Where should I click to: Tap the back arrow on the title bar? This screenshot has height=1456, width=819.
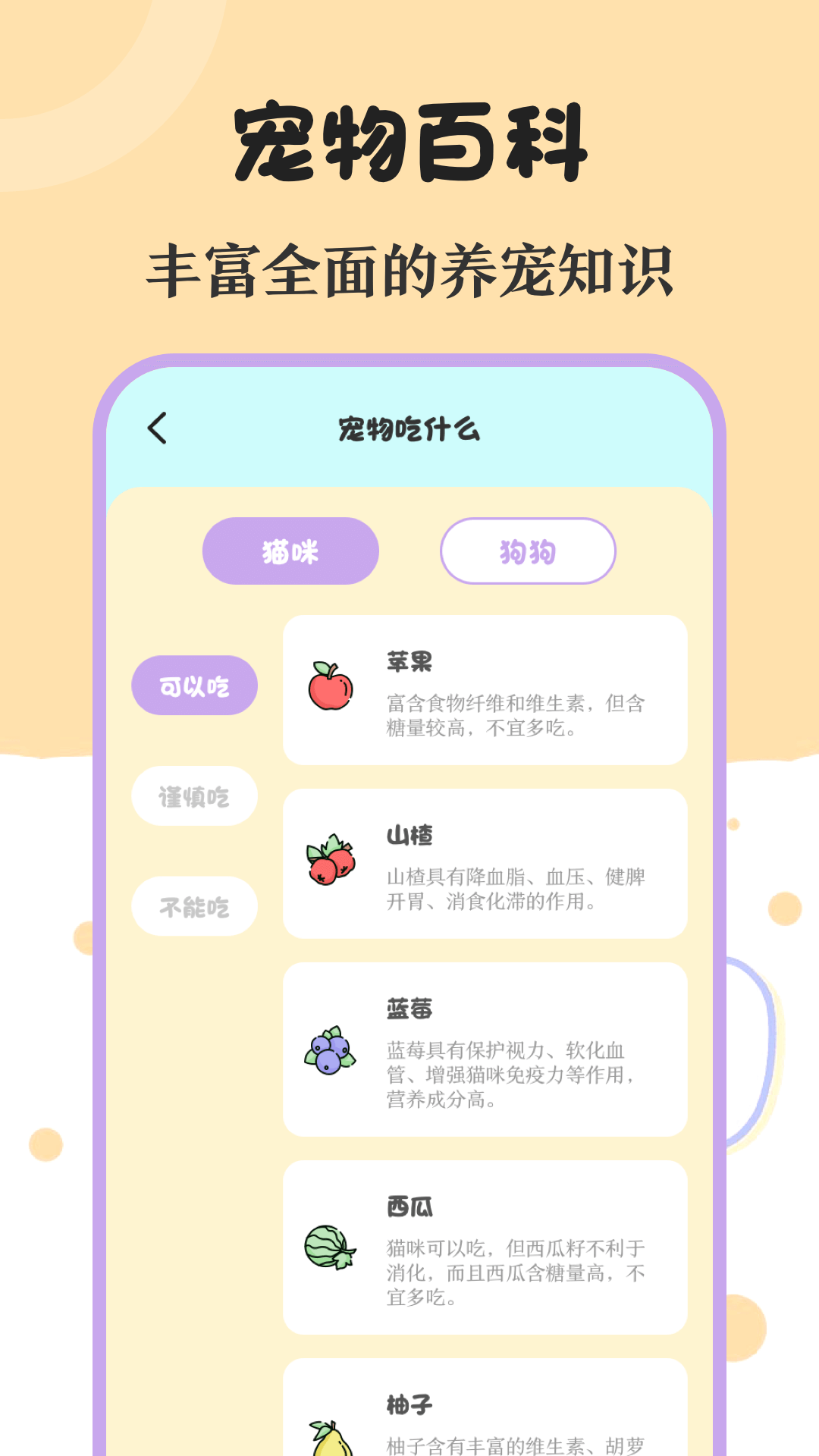pyautogui.click(x=158, y=428)
